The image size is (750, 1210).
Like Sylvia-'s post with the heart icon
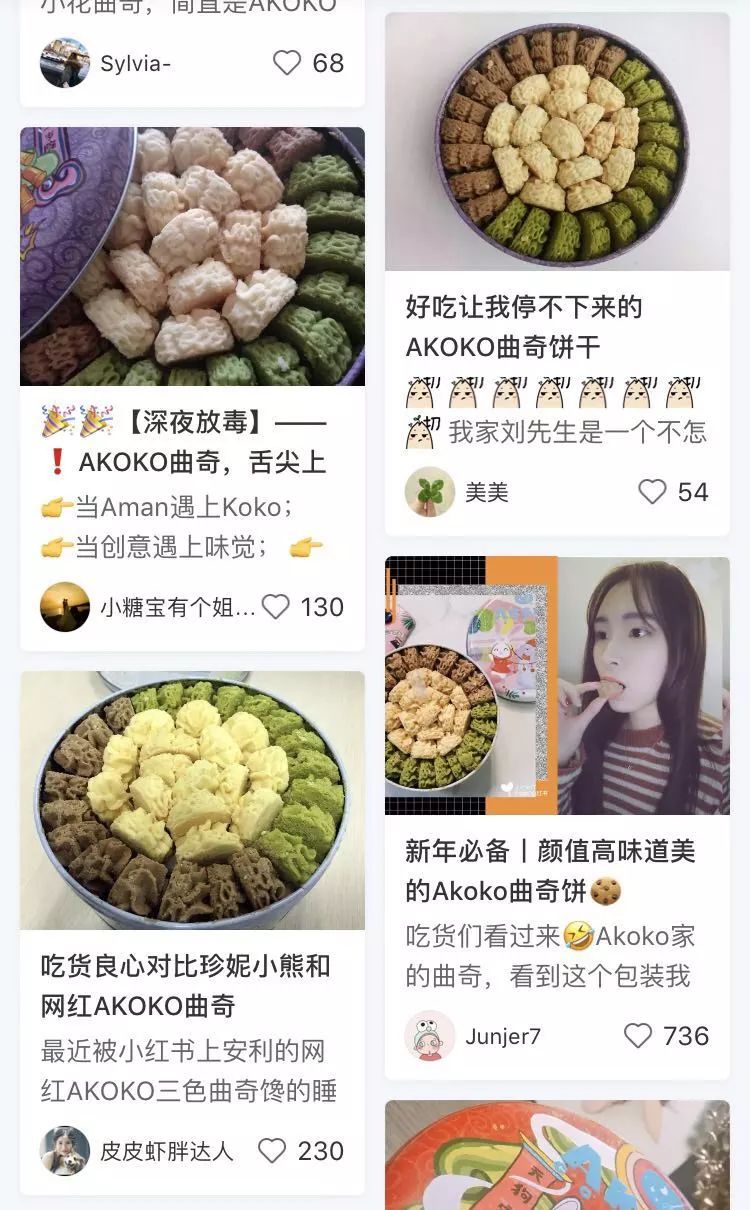pos(287,62)
